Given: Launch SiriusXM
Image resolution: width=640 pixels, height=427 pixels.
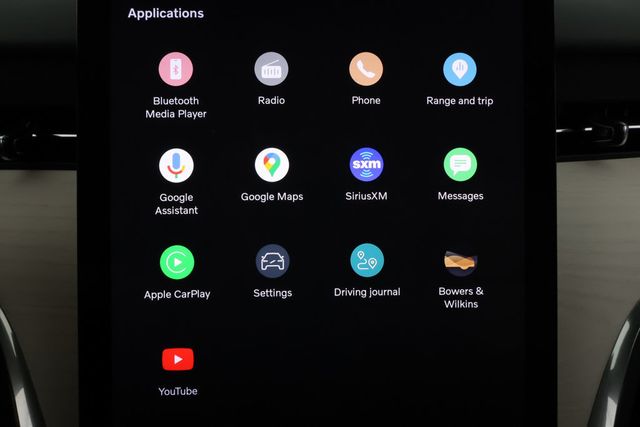Looking at the screenshot, I should 366,165.
